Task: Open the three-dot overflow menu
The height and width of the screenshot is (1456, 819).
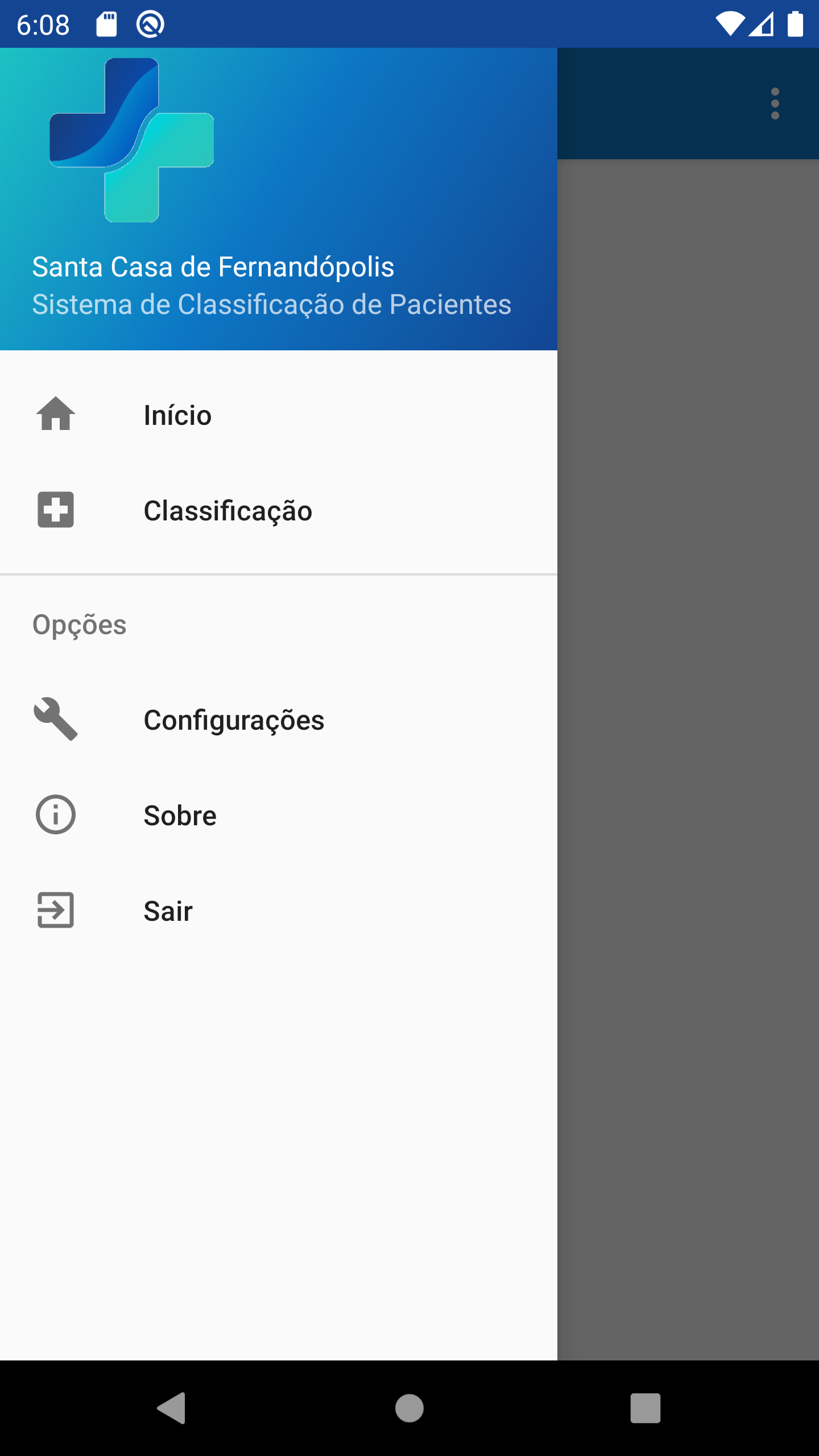Action: click(775, 104)
